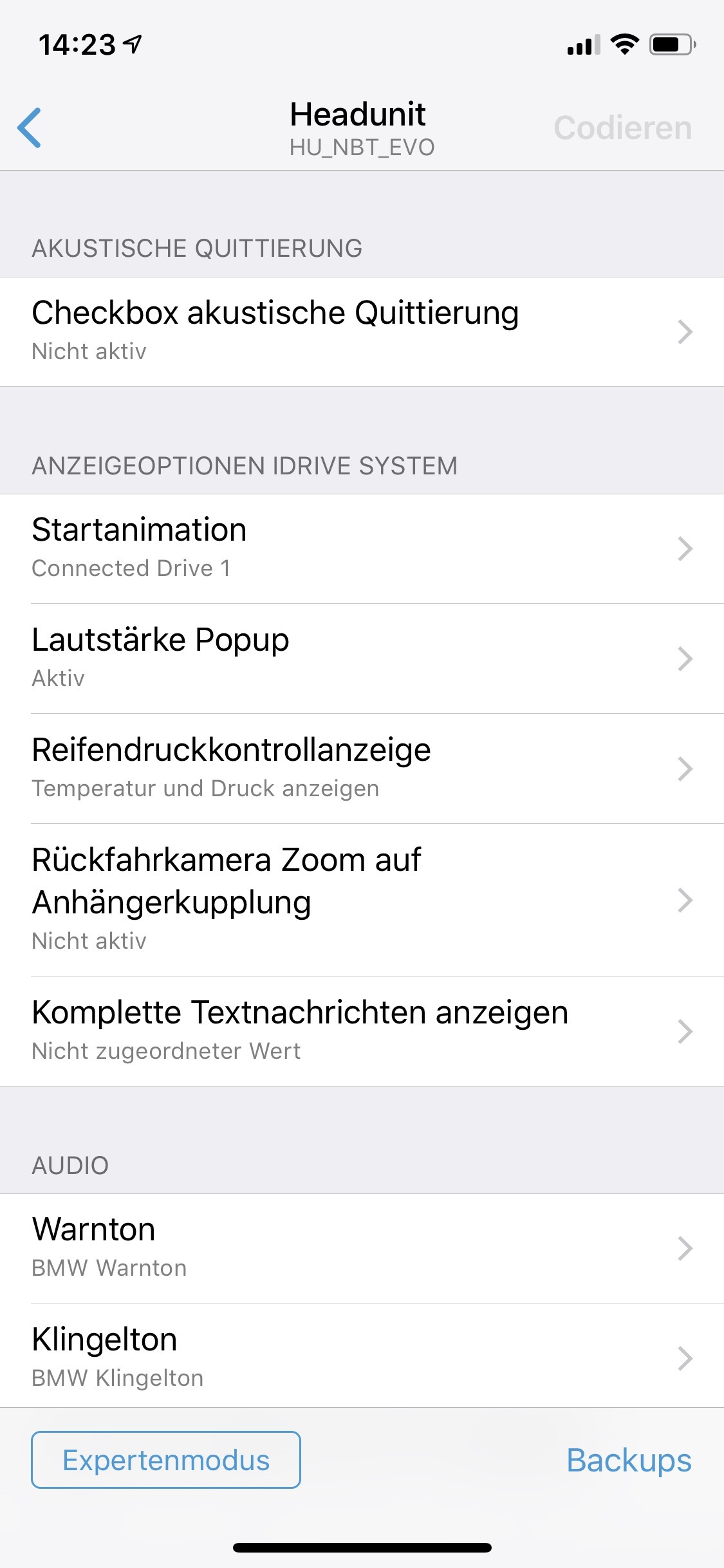724x1568 pixels.
Task: Open the Klingelton setting
Action: click(362, 1358)
